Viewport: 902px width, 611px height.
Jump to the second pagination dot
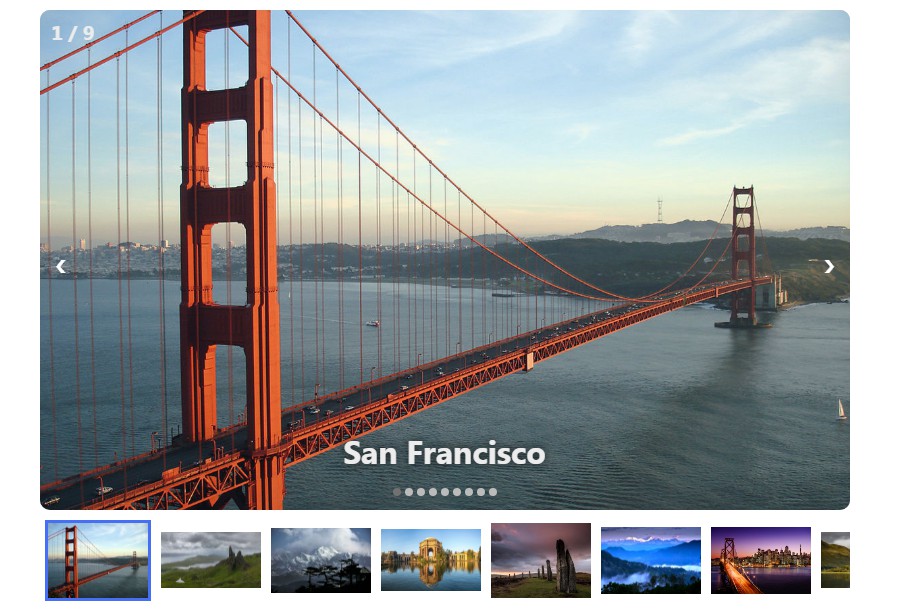409,492
